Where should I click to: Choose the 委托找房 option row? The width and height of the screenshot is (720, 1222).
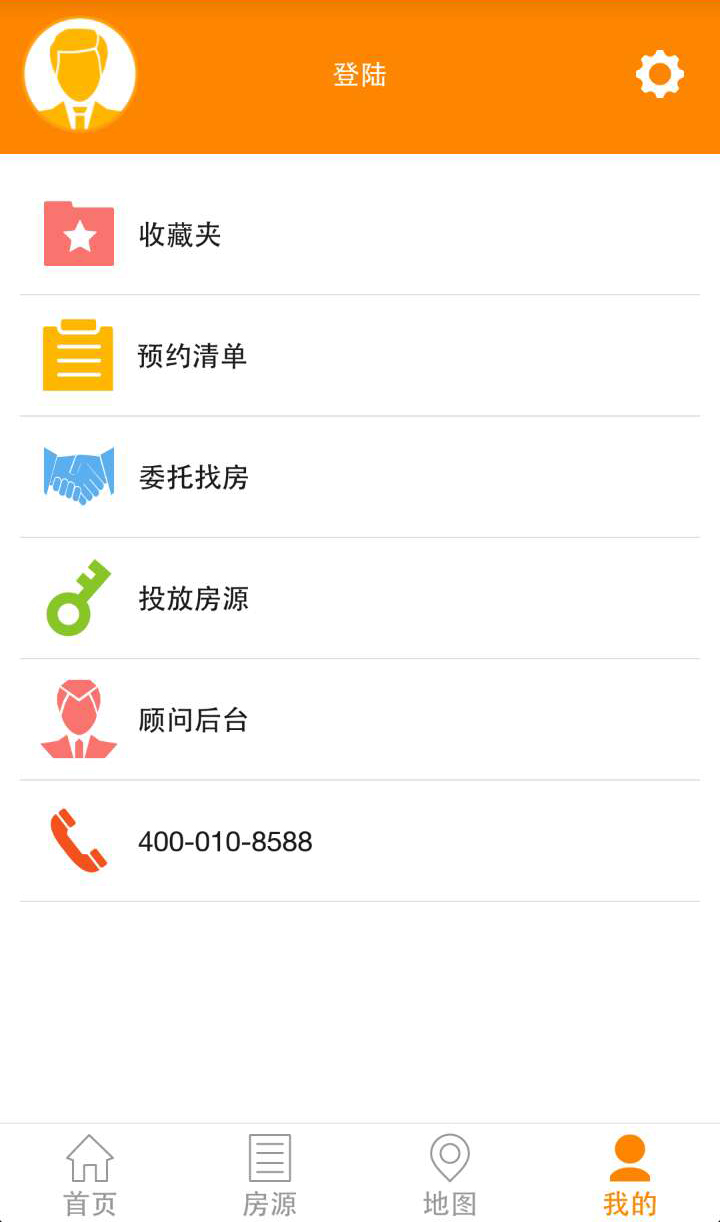[360, 476]
